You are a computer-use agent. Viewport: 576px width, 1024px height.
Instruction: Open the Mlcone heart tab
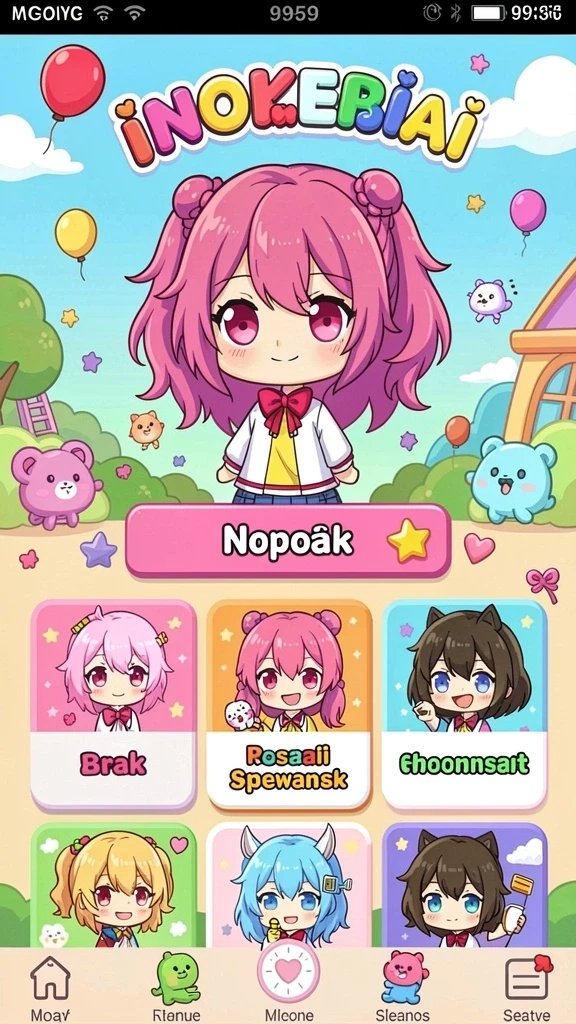coord(288,983)
